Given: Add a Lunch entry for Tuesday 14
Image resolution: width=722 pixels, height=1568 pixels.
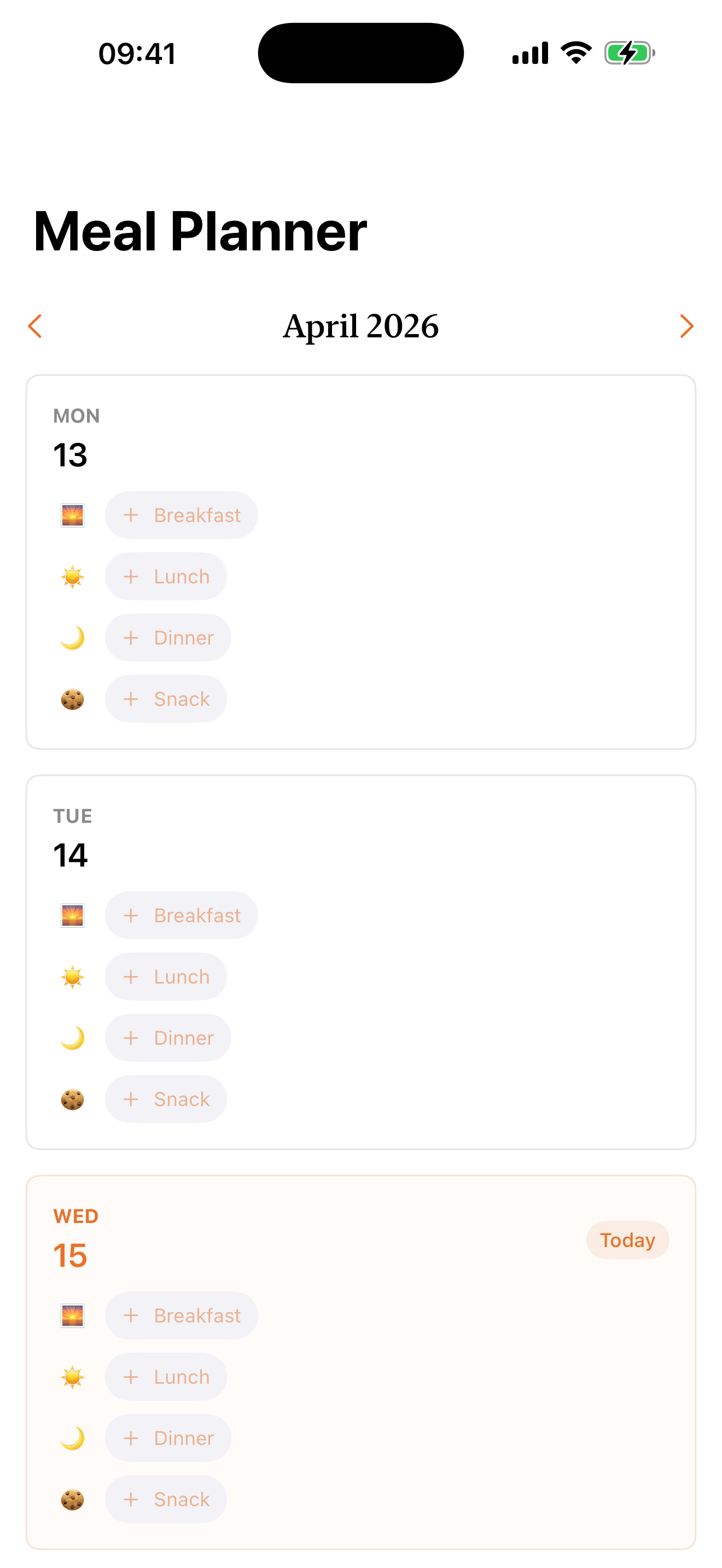Looking at the screenshot, I should pos(166,976).
